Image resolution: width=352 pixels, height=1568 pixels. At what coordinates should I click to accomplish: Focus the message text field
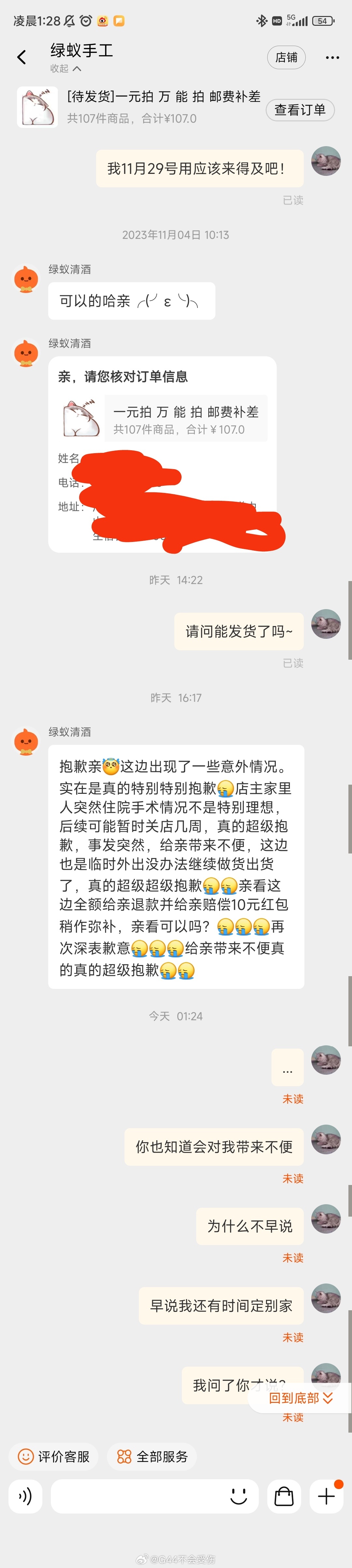tap(137, 1496)
